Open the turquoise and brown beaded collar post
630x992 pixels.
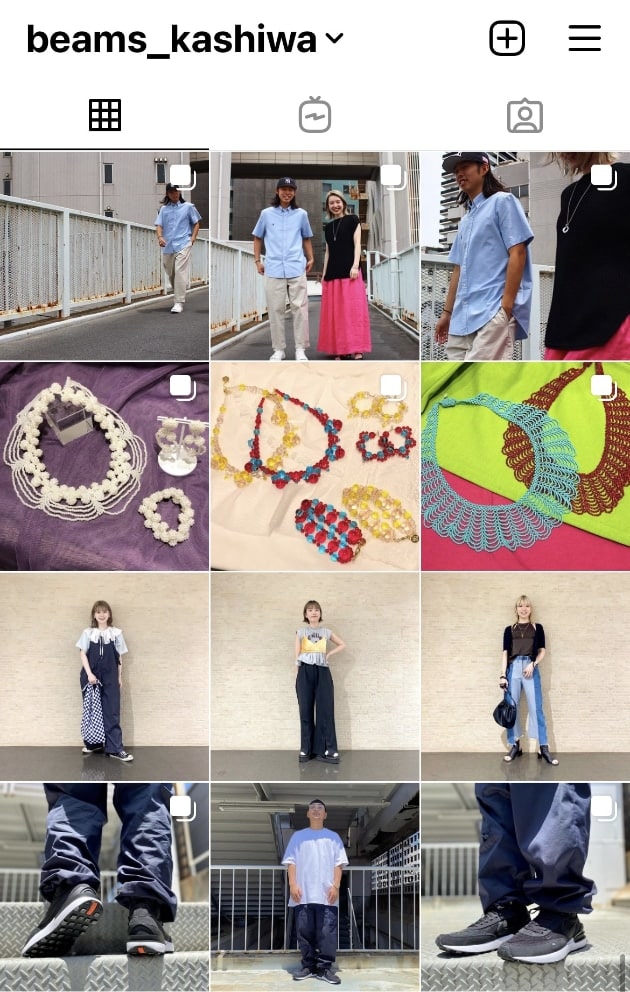tap(525, 466)
